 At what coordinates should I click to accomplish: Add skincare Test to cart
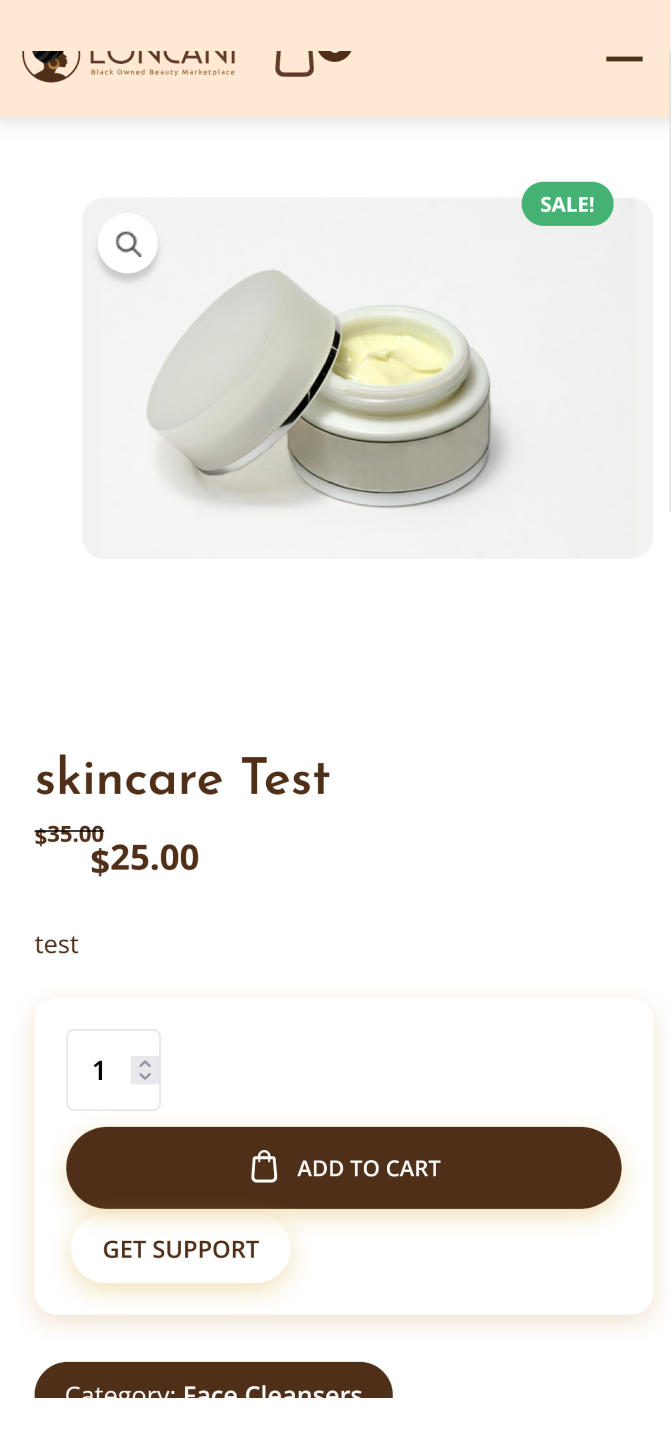(x=343, y=1168)
